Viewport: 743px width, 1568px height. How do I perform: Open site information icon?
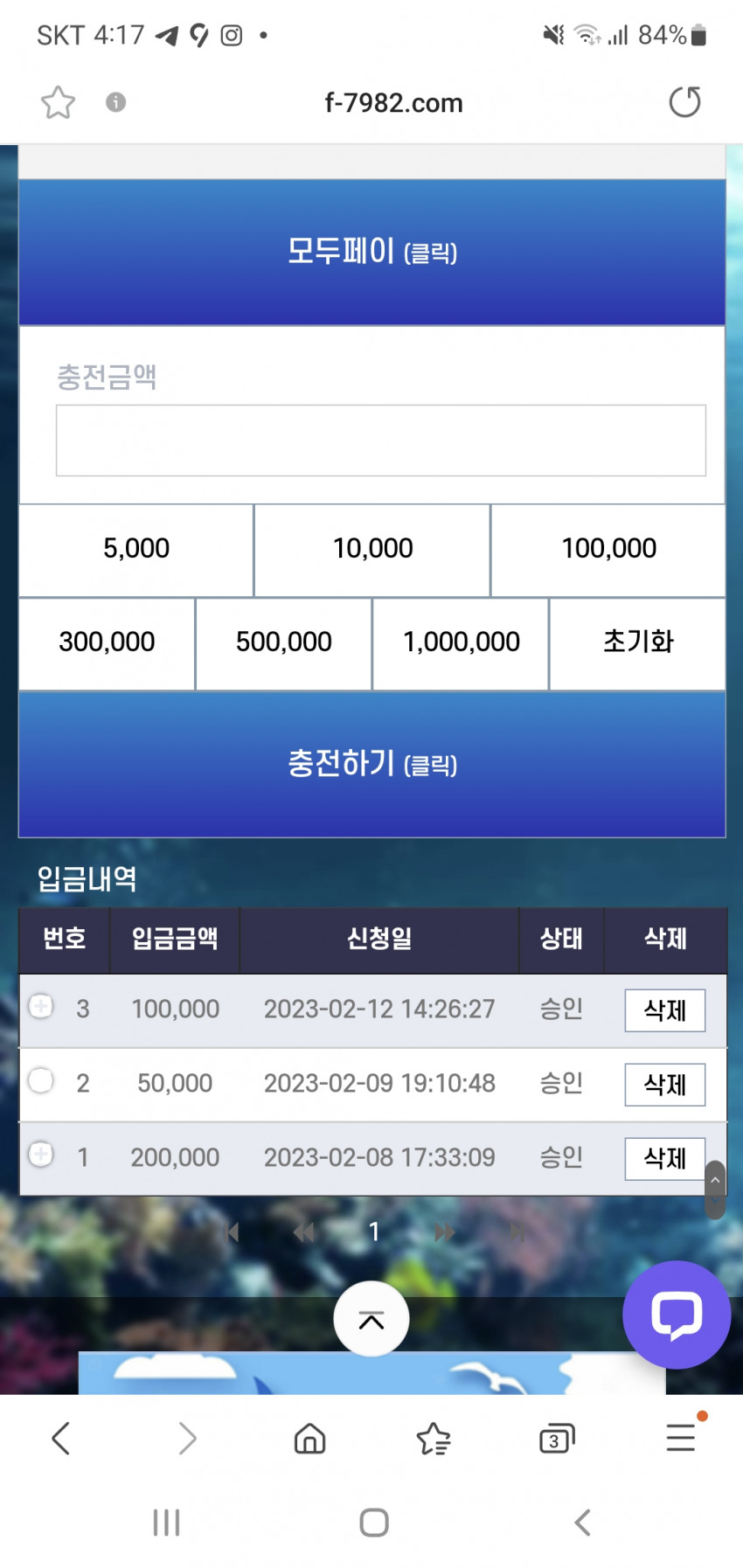[x=115, y=102]
